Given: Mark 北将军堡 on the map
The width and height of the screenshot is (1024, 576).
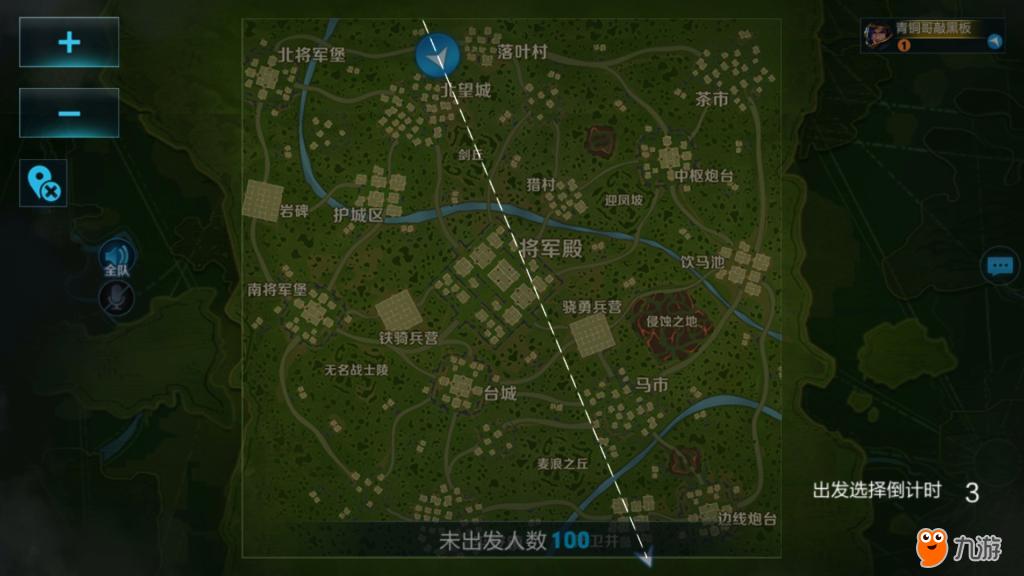Looking at the screenshot, I should tap(311, 56).
